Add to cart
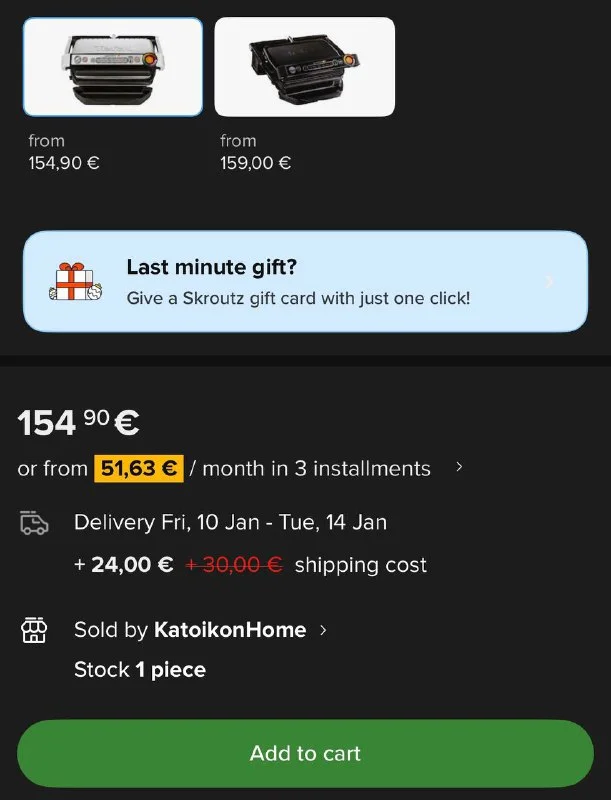This screenshot has width=611, height=800. [x=305, y=753]
